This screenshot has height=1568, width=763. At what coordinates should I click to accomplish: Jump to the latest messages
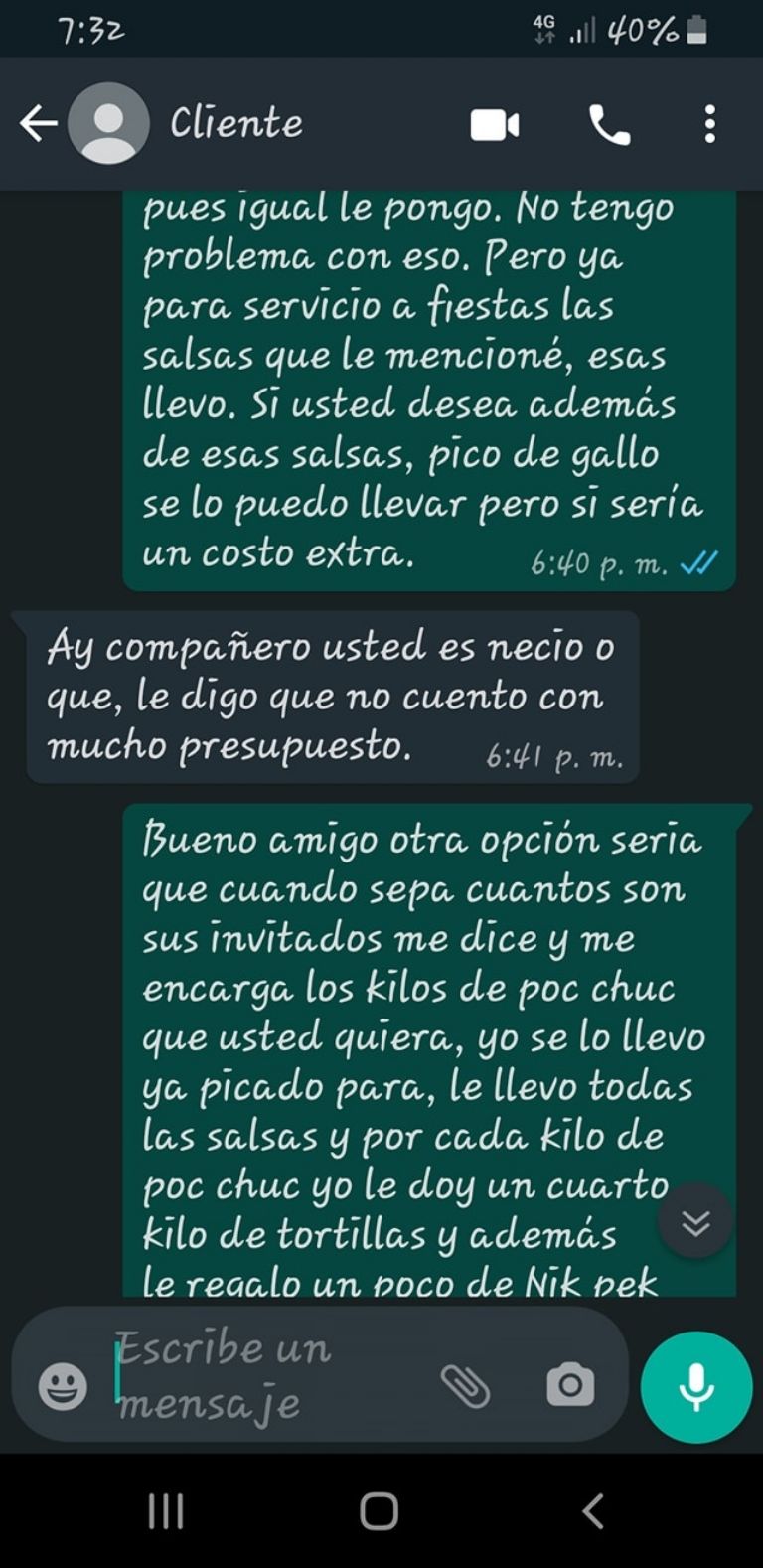695,1222
